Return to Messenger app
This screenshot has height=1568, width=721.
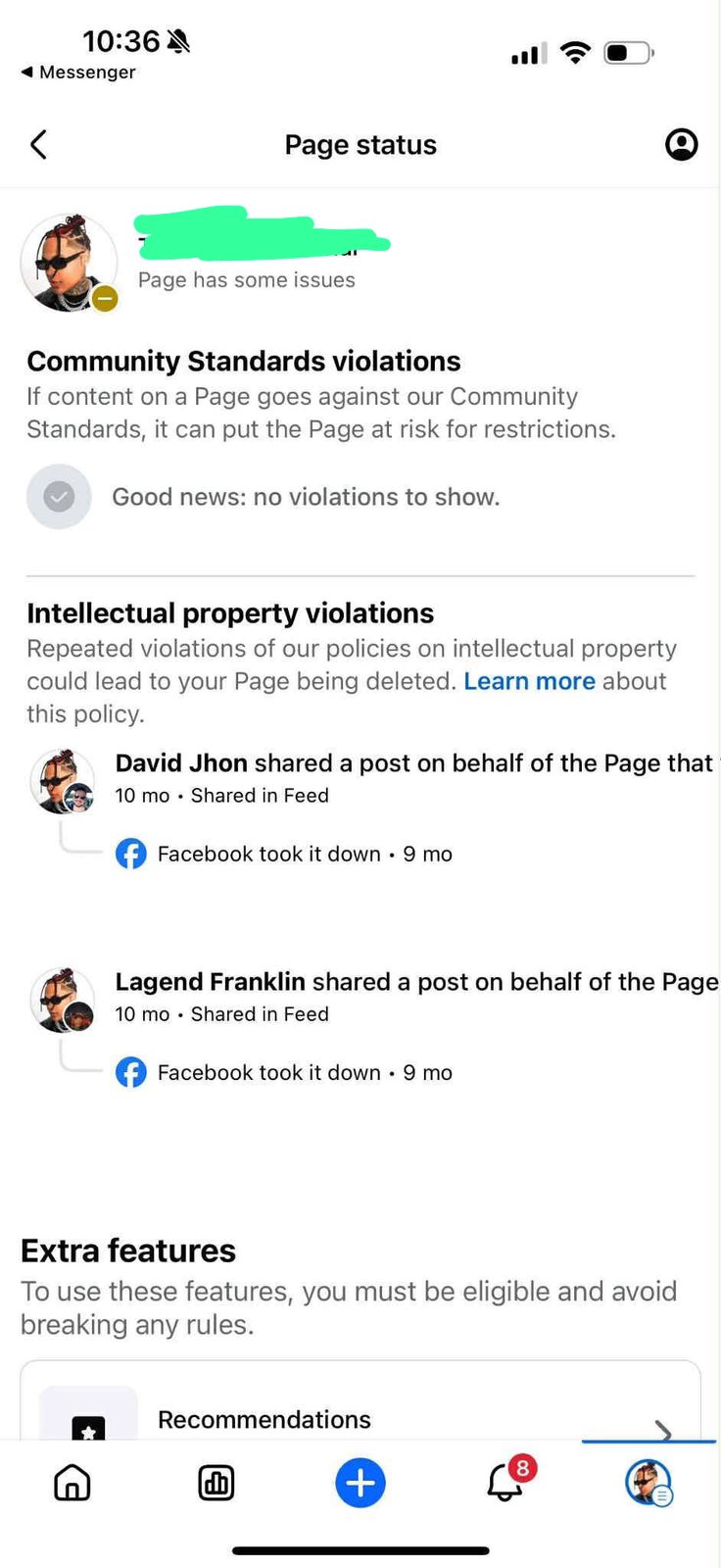(78, 73)
